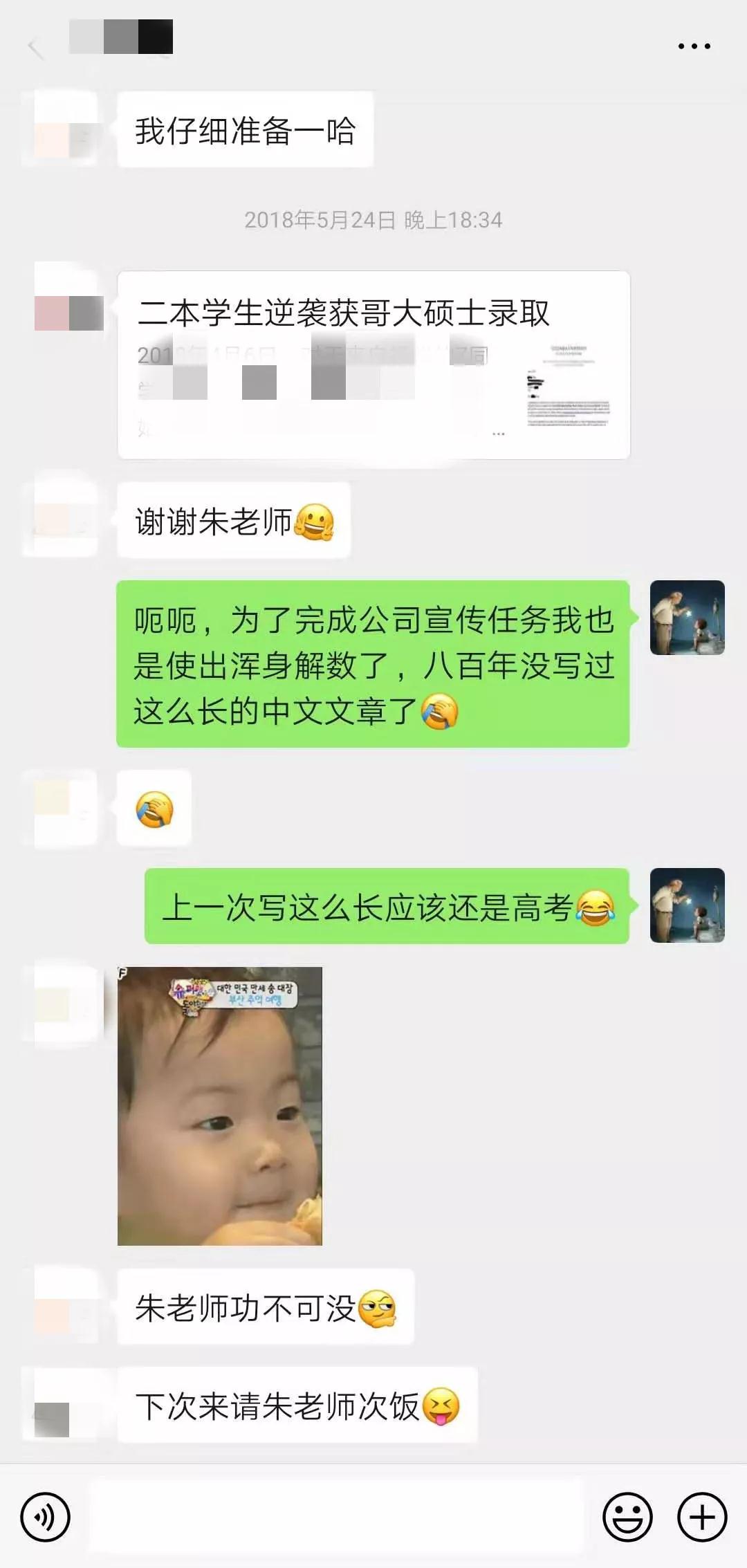Switch to voice message input
Viewport: 747px width, 1568px height.
[46, 1518]
